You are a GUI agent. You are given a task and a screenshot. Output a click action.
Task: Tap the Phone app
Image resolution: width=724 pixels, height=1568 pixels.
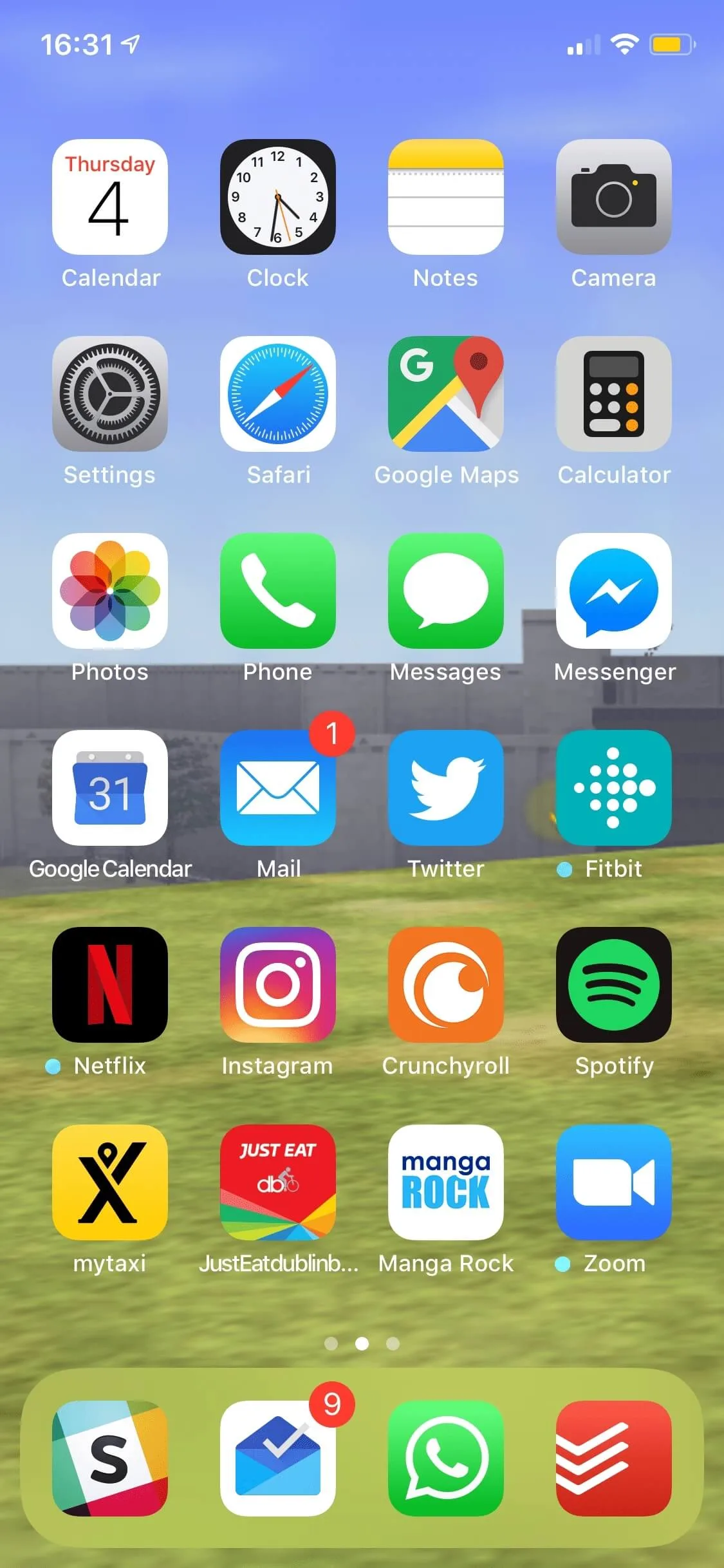278,591
